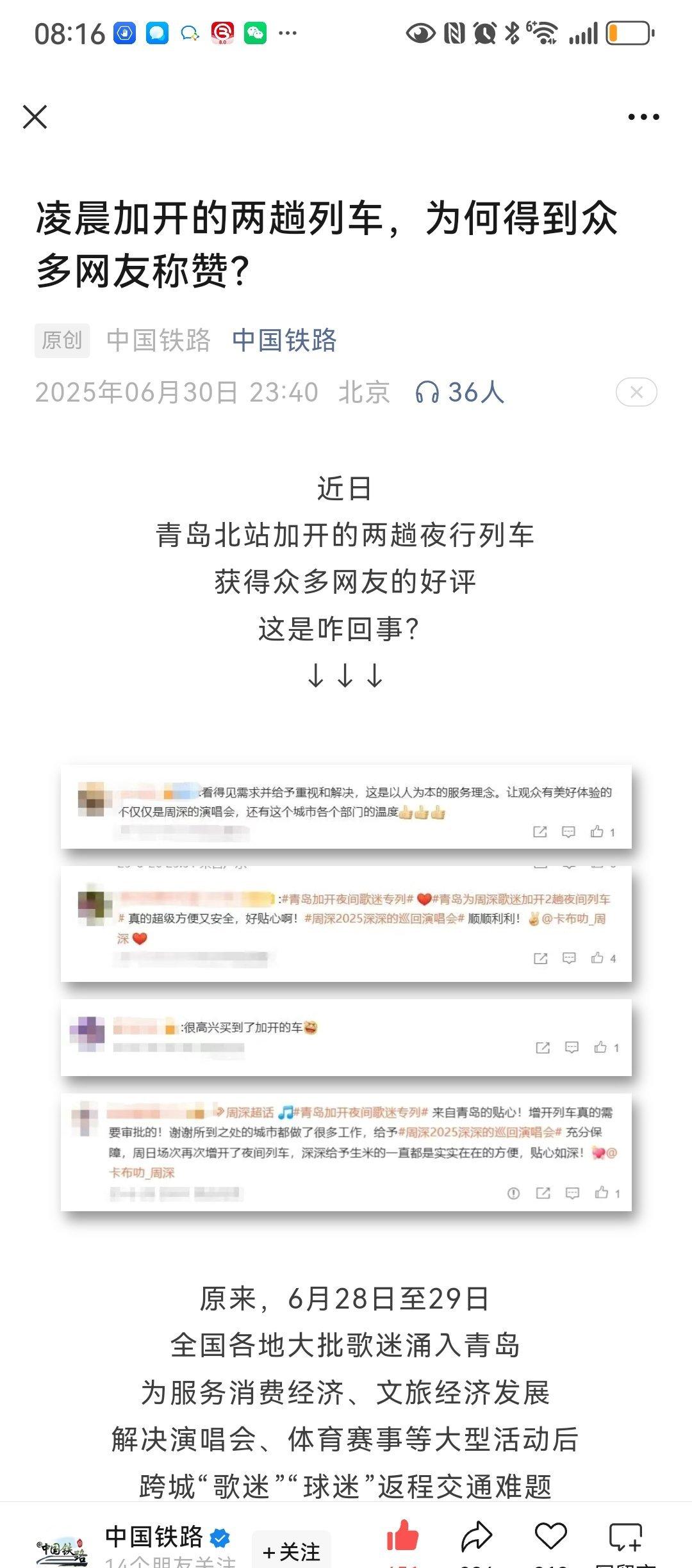This screenshot has height=1568, width=692.
Task: Listen to the article via headphone icon
Action: pos(427,392)
